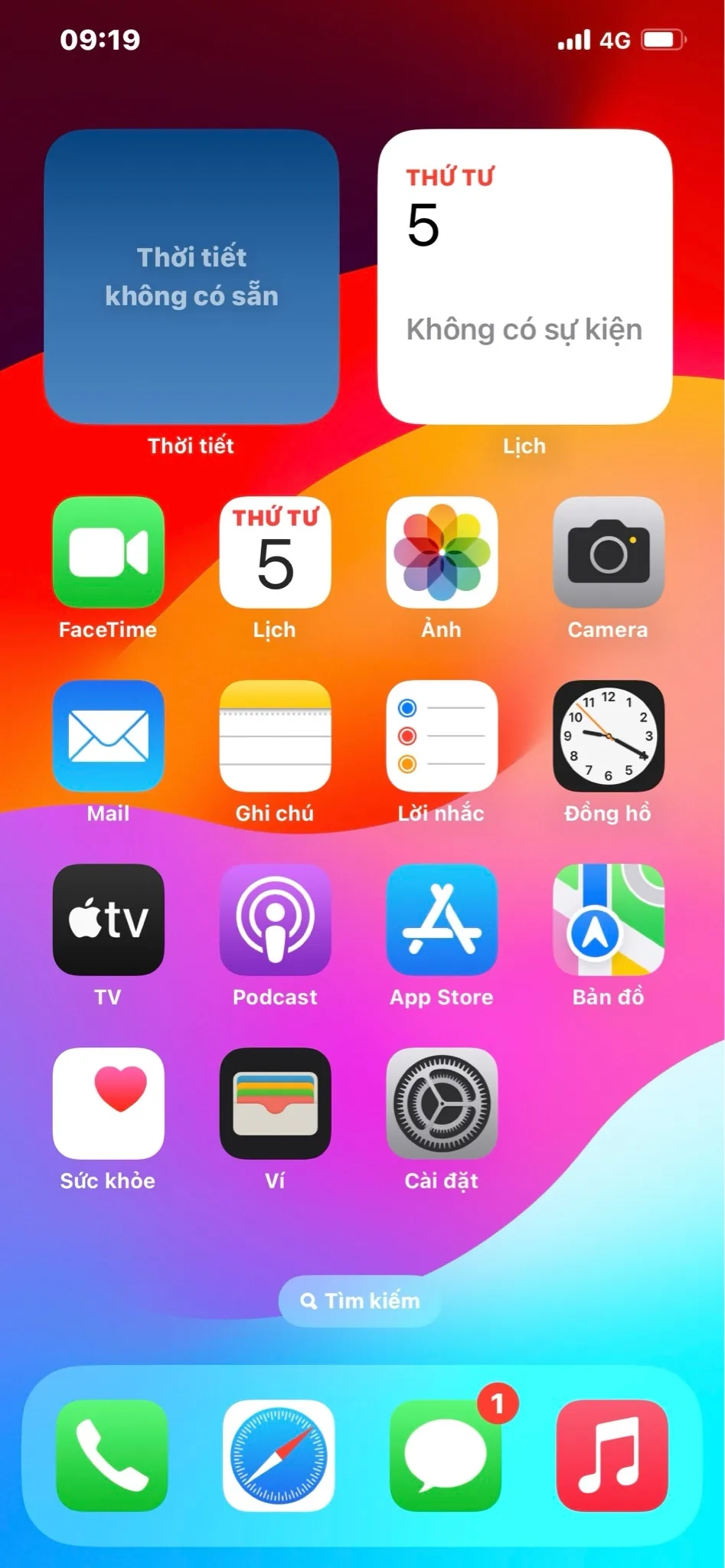
Task: Launch the FaceTime app
Action: (x=108, y=552)
